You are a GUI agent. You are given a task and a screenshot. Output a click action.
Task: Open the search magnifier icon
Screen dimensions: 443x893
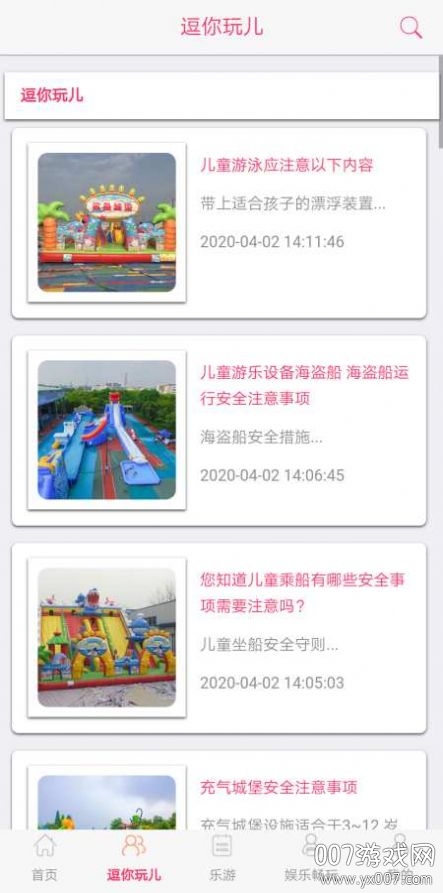point(411,27)
